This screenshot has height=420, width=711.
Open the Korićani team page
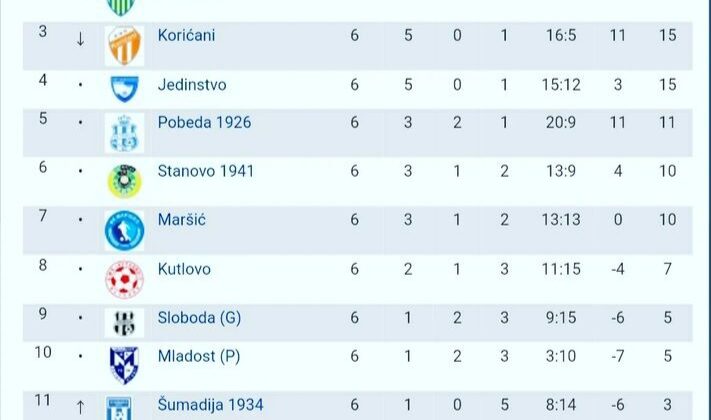186,35
